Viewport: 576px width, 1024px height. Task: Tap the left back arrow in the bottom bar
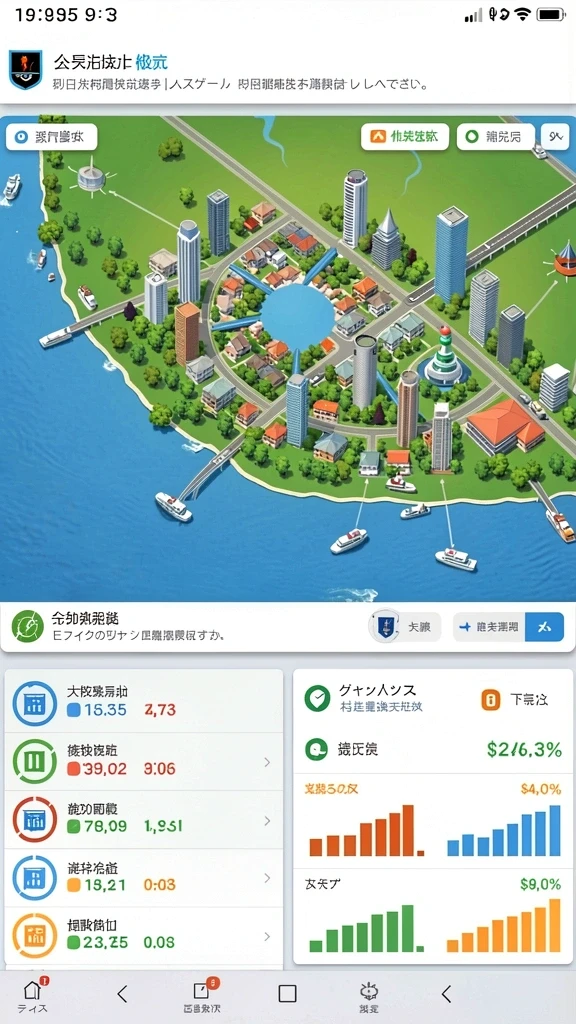click(122, 994)
